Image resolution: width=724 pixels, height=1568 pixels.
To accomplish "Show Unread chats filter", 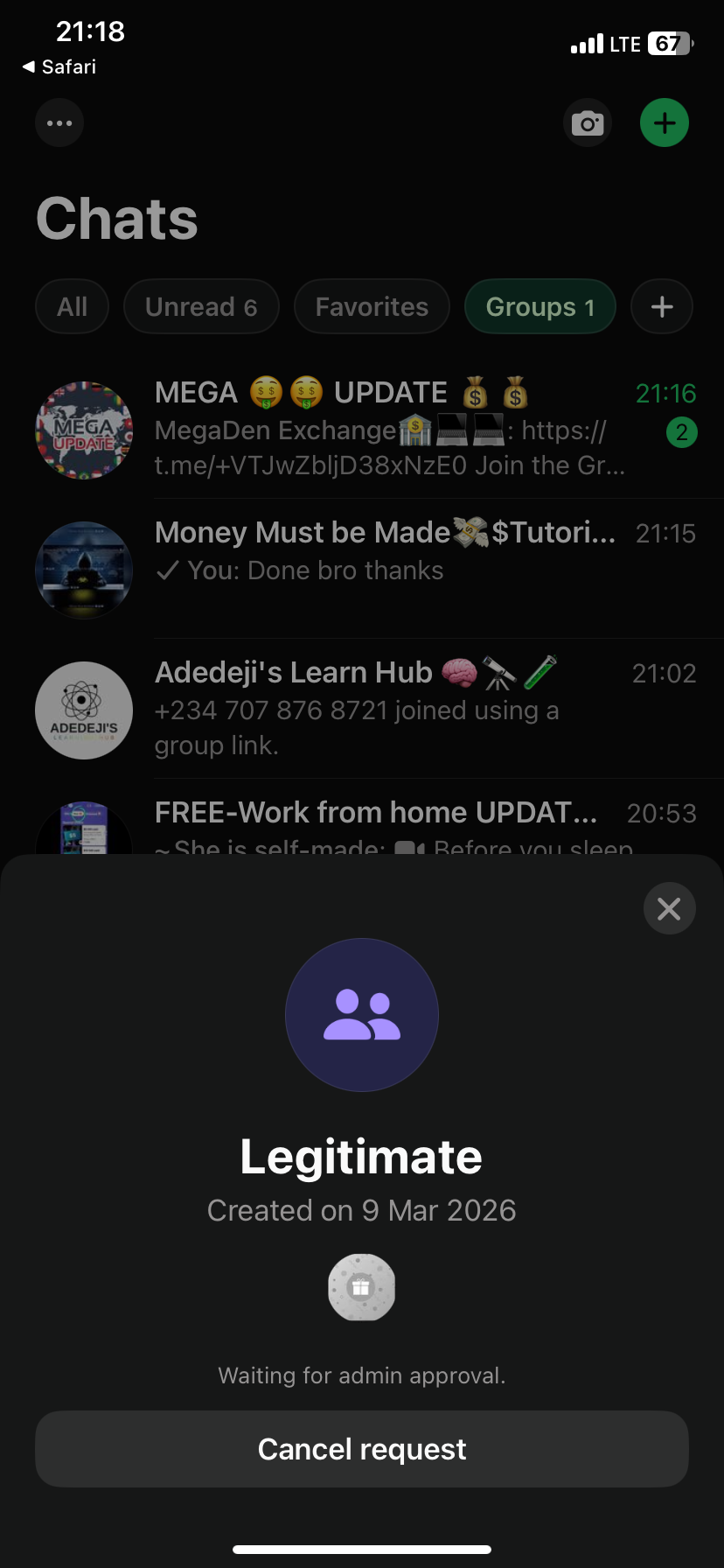I will [201, 307].
